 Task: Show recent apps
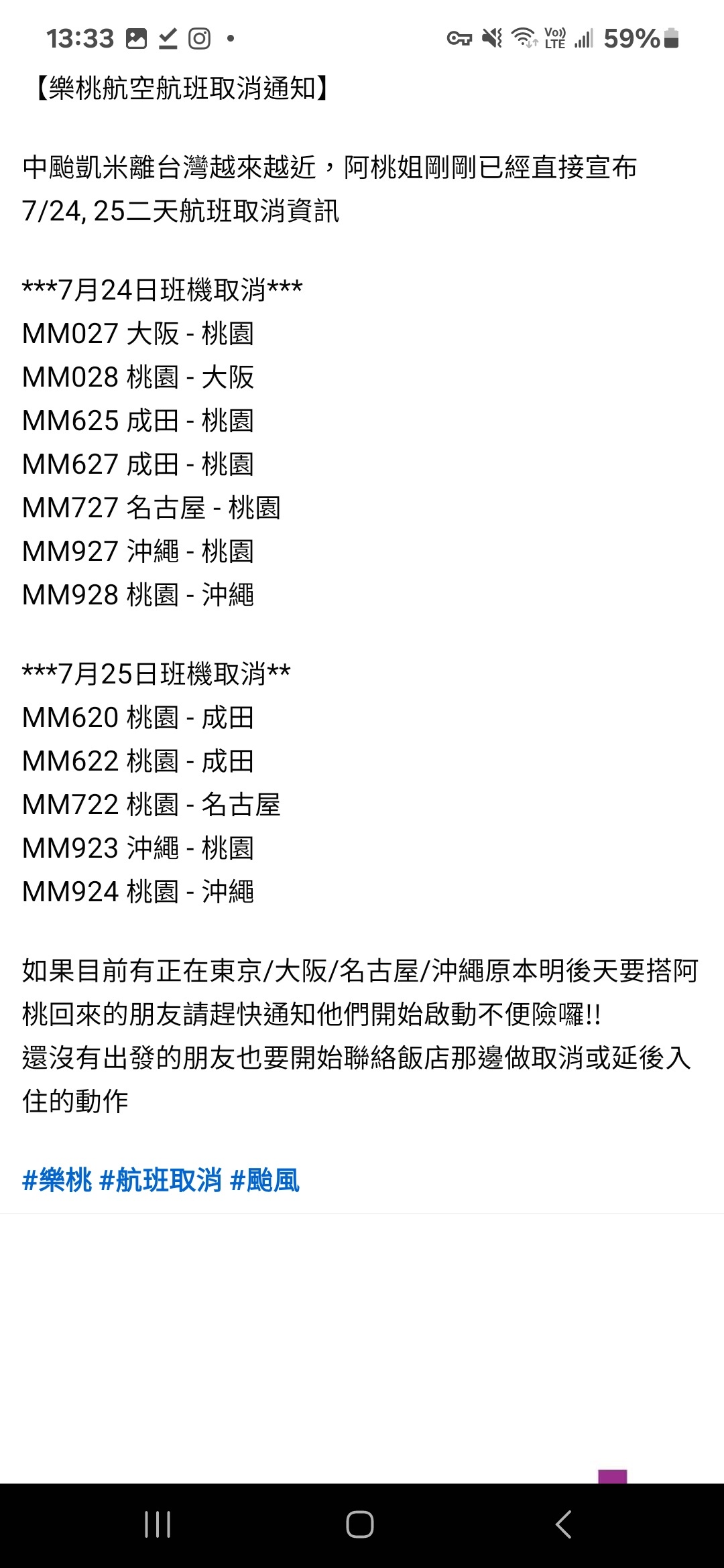(158, 1524)
